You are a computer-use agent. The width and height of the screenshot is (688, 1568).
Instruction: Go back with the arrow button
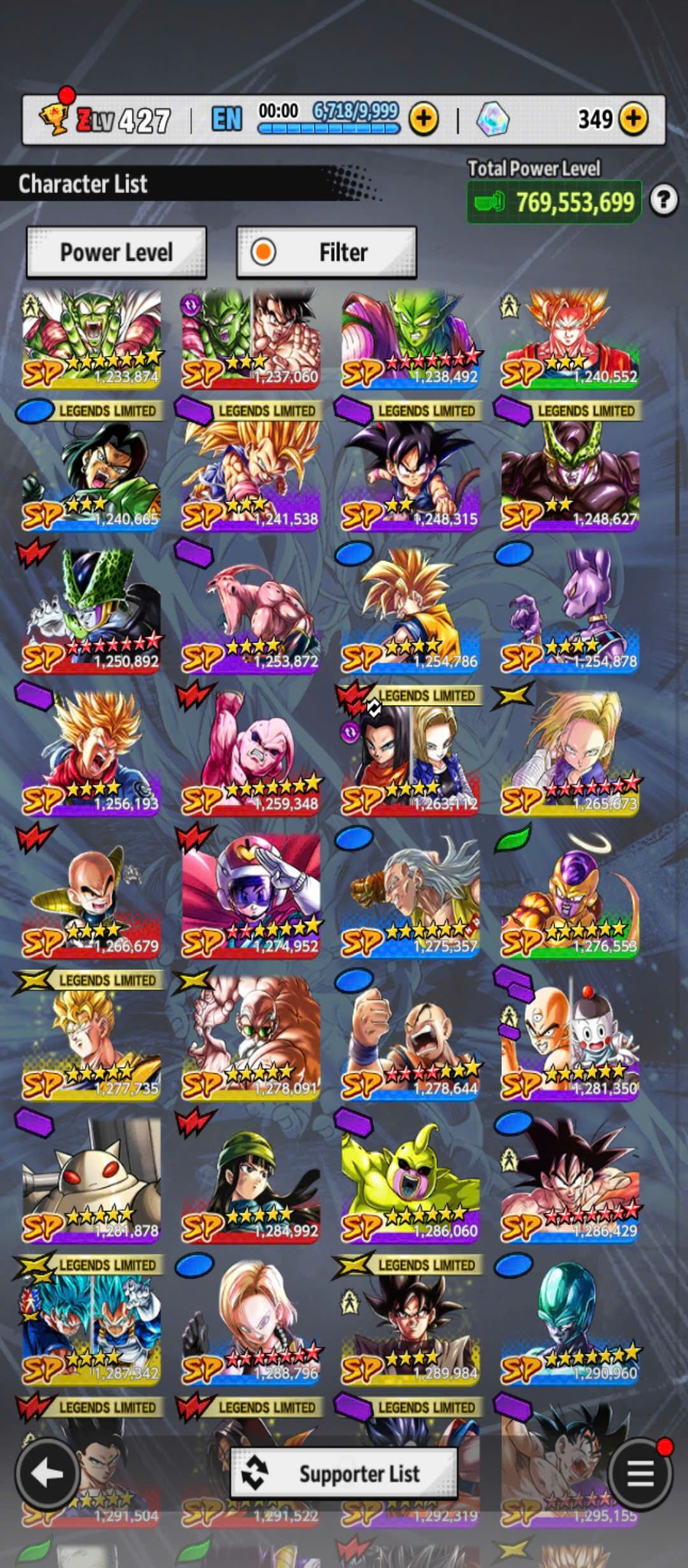pos(48,1473)
